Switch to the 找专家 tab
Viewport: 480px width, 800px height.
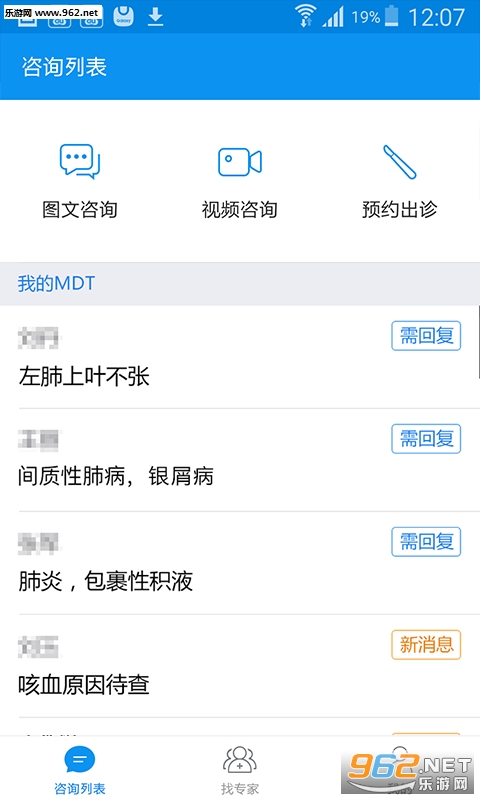coord(240,769)
